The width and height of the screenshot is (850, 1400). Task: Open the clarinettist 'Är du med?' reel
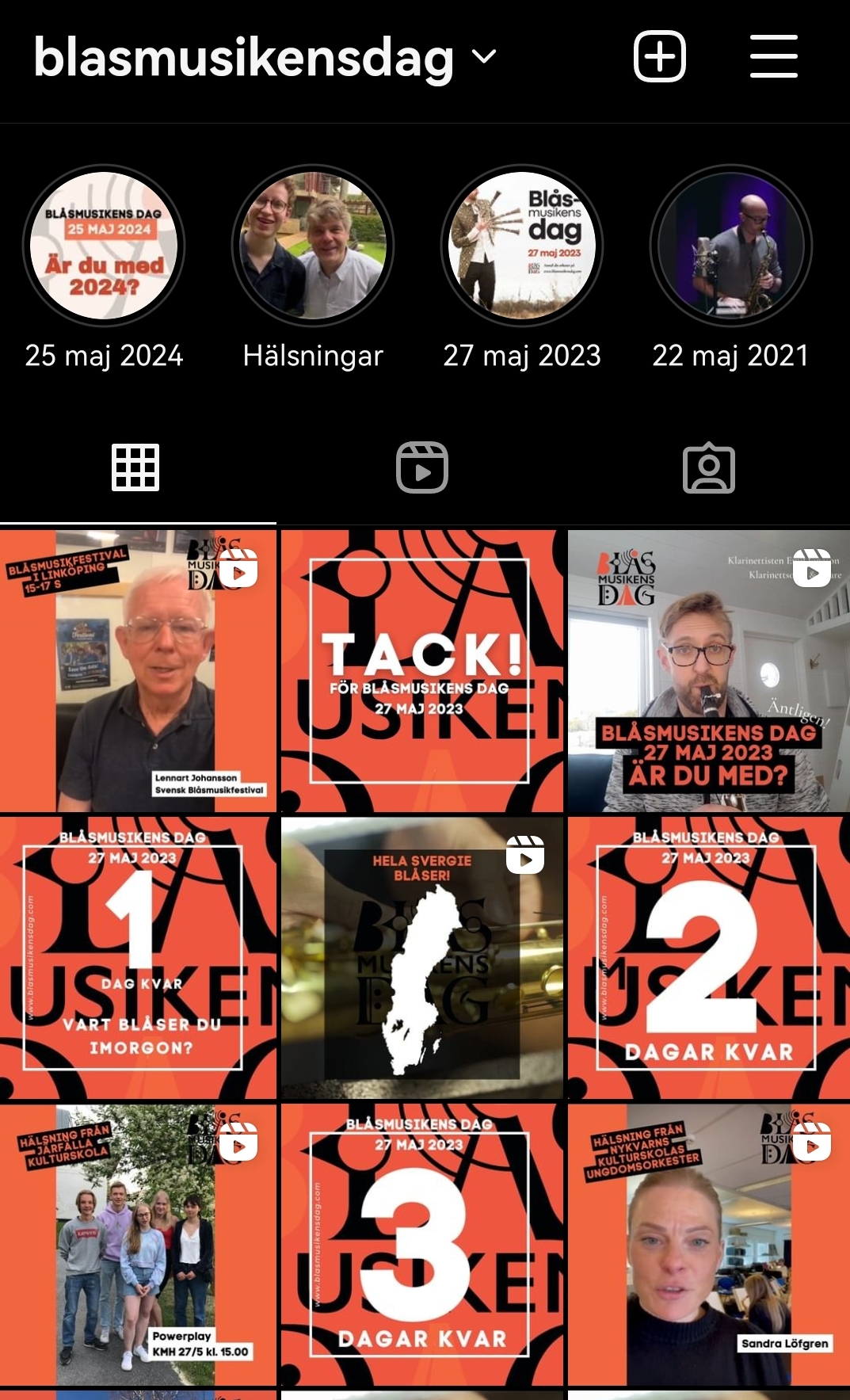click(708, 671)
